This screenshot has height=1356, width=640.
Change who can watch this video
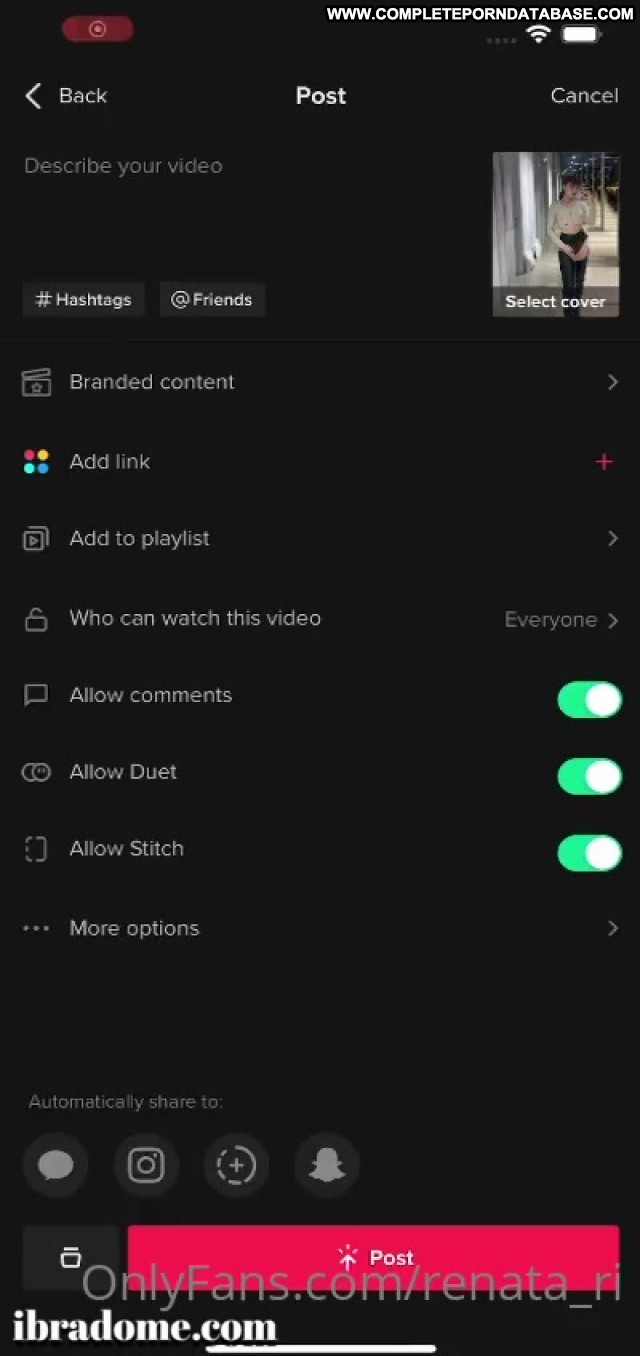click(320, 619)
